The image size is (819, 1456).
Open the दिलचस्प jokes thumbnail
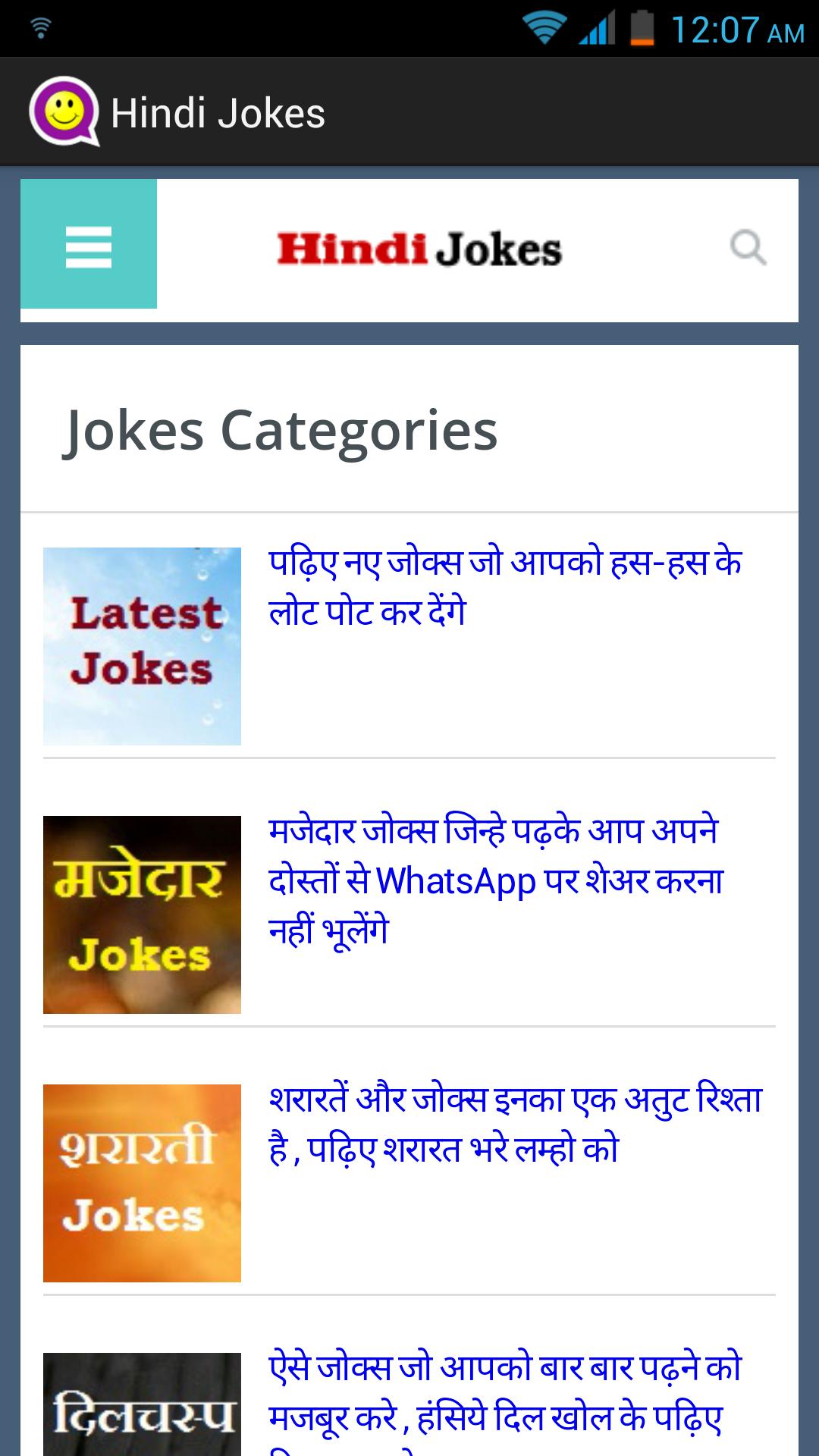tap(142, 1407)
